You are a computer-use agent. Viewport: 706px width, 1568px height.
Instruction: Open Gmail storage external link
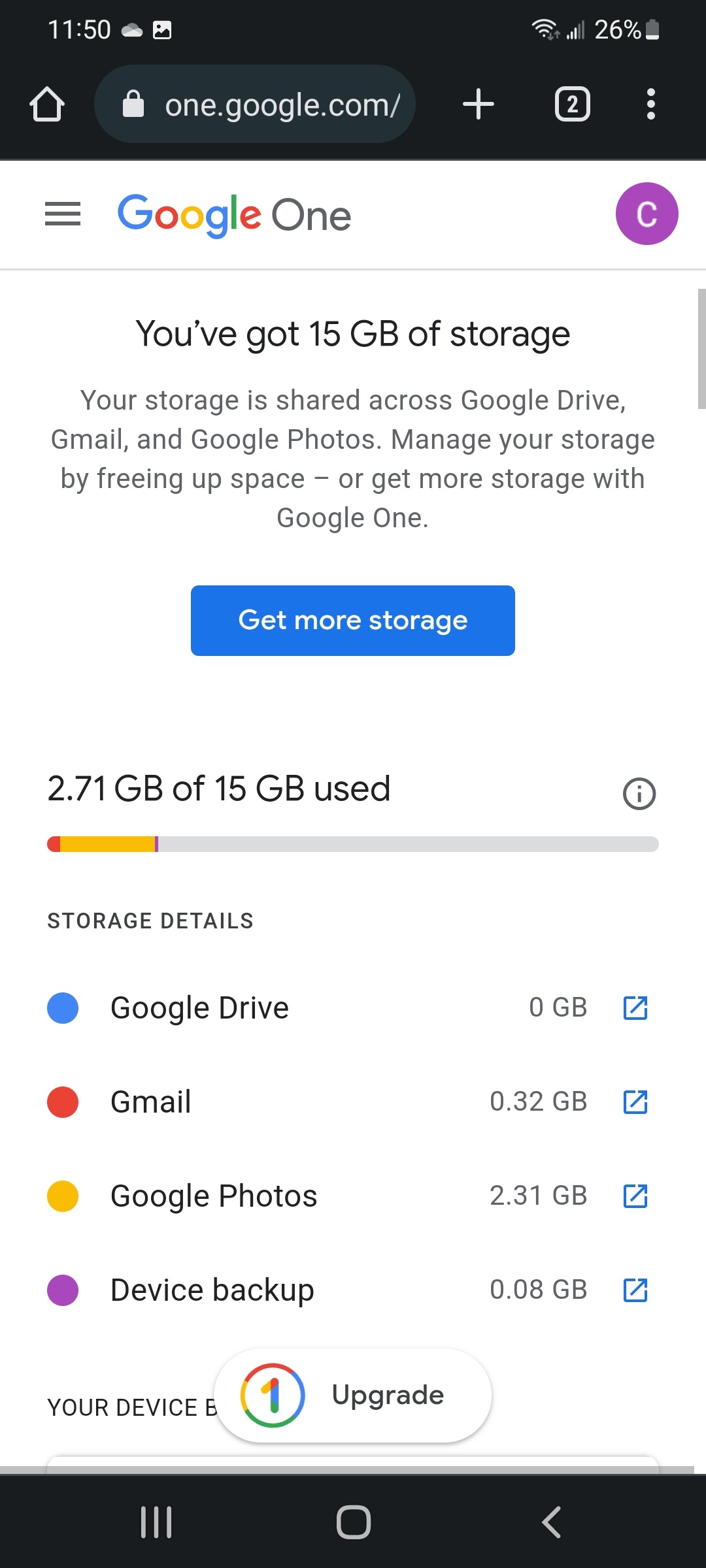pos(635,1102)
